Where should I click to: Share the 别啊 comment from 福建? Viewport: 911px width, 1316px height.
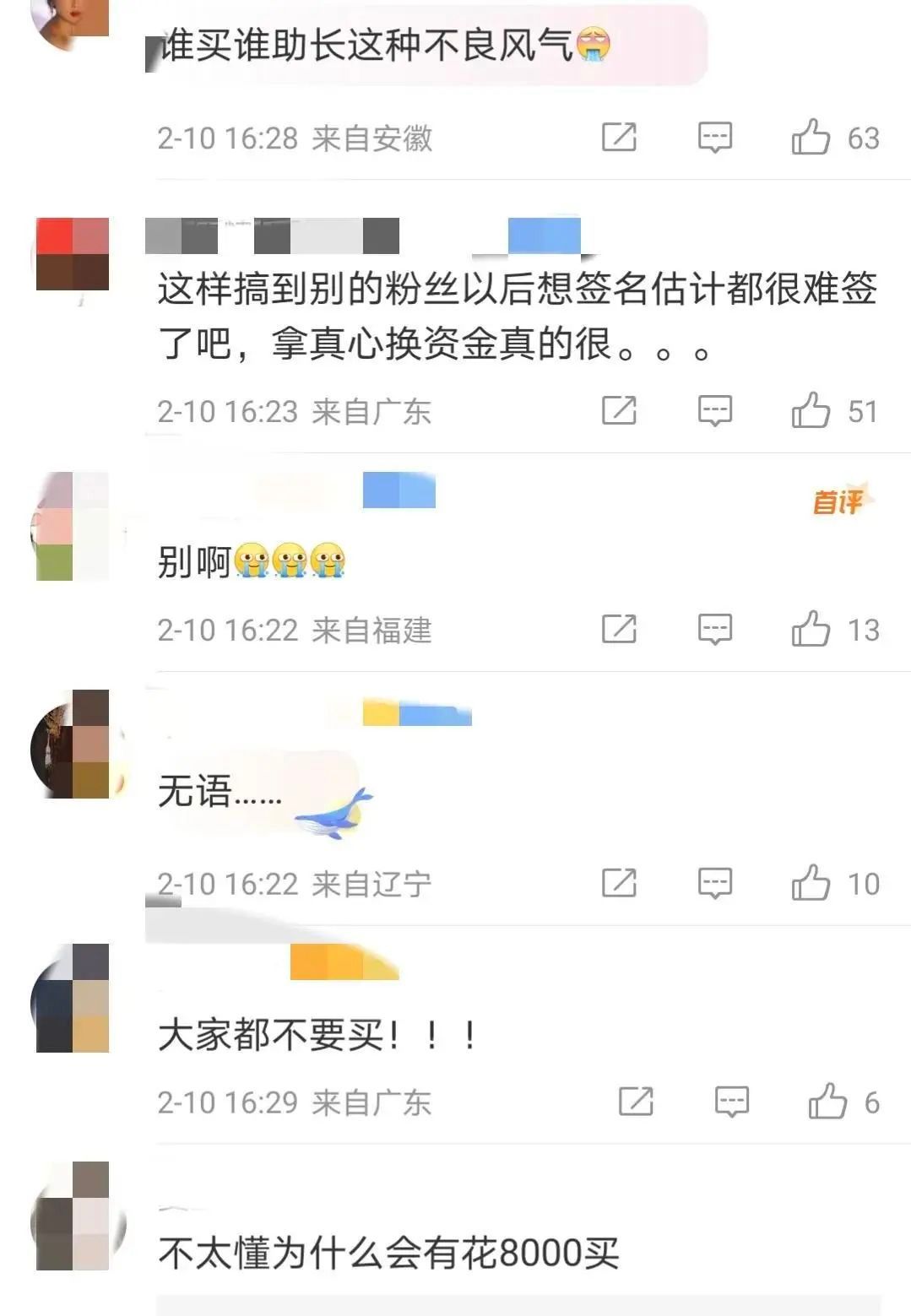(x=619, y=630)
